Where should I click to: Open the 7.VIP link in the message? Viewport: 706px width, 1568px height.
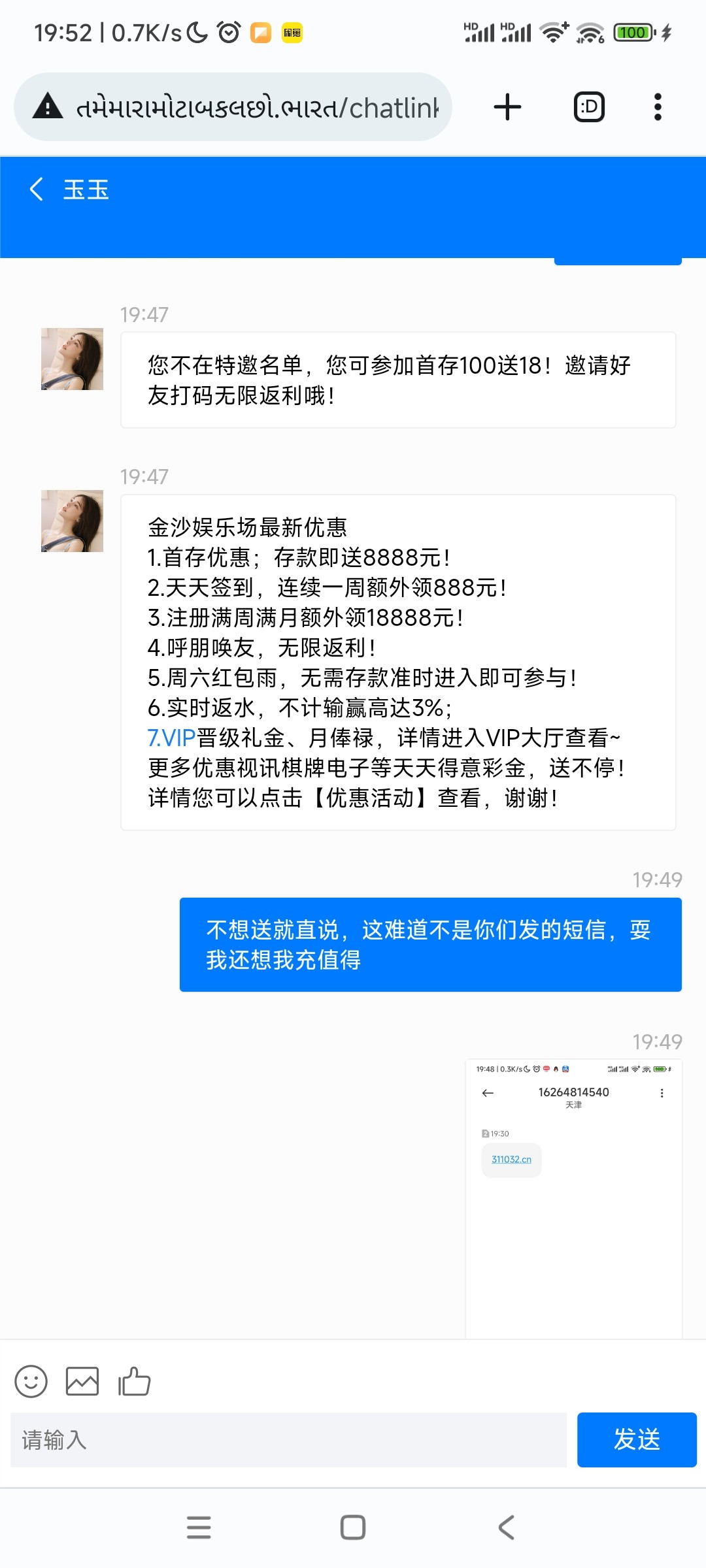171,738
